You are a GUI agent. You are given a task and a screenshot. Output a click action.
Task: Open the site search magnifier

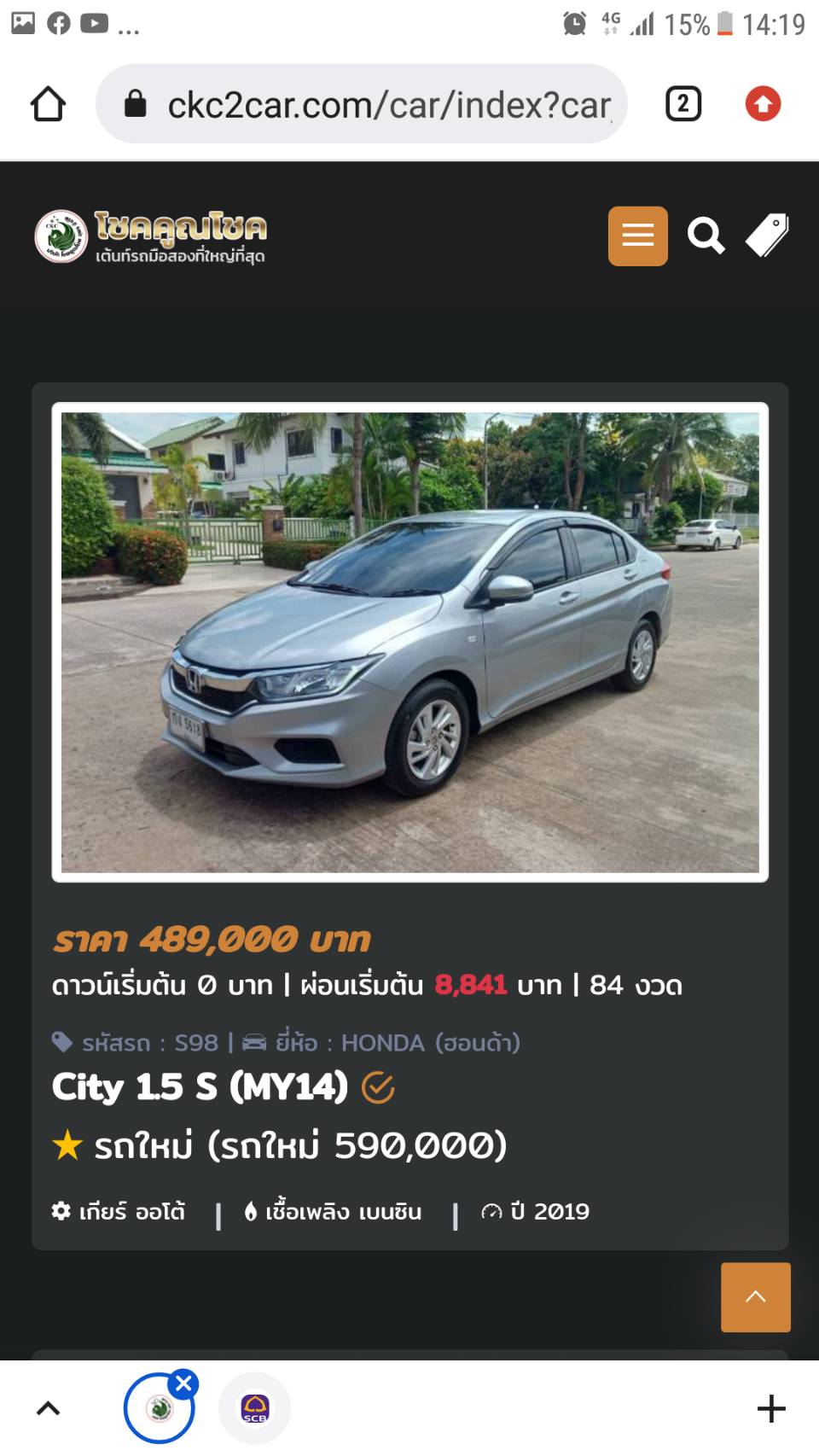[x=706, y=236]
